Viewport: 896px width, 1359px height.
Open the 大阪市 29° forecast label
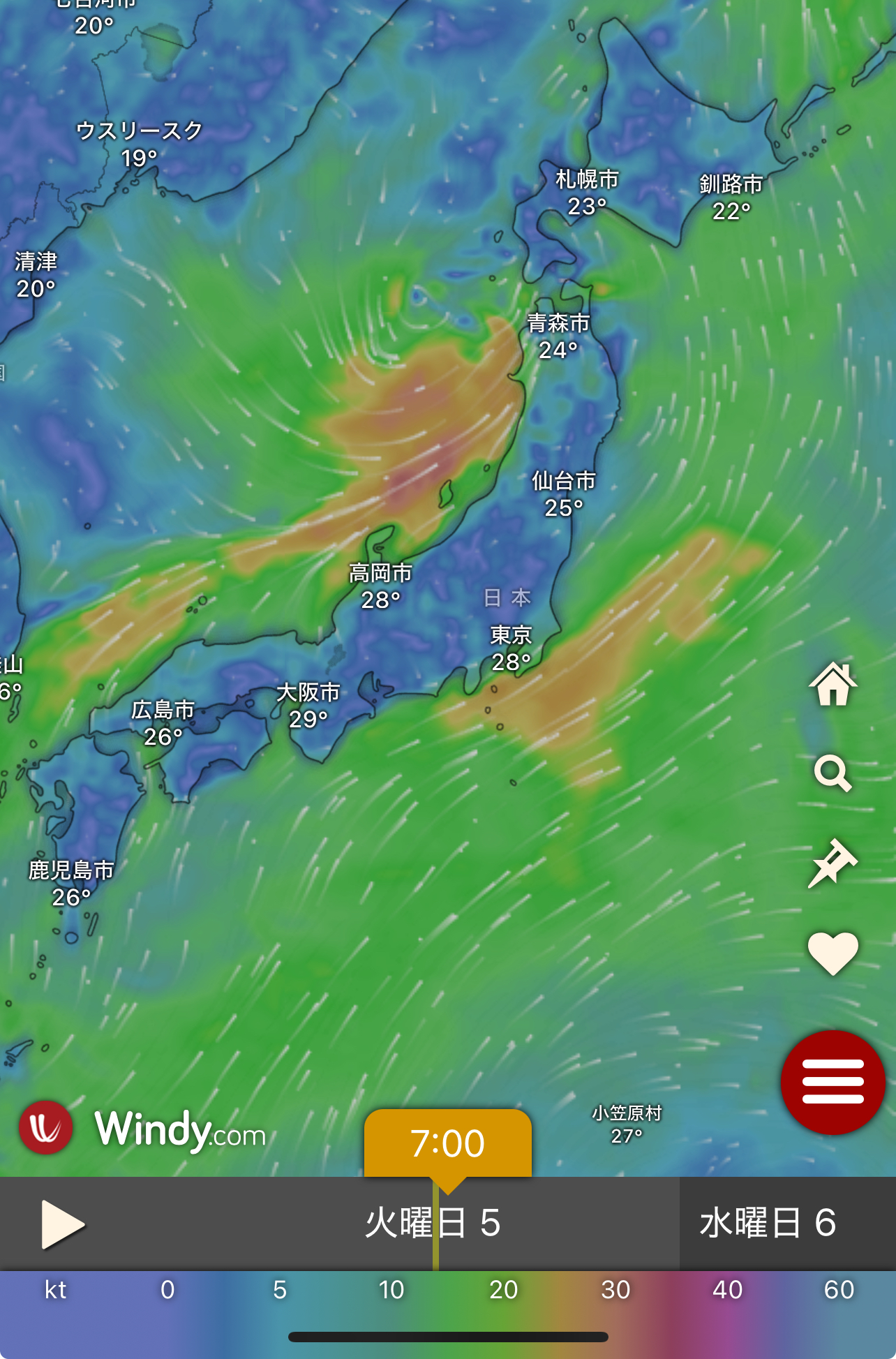(x=308, y=706)
